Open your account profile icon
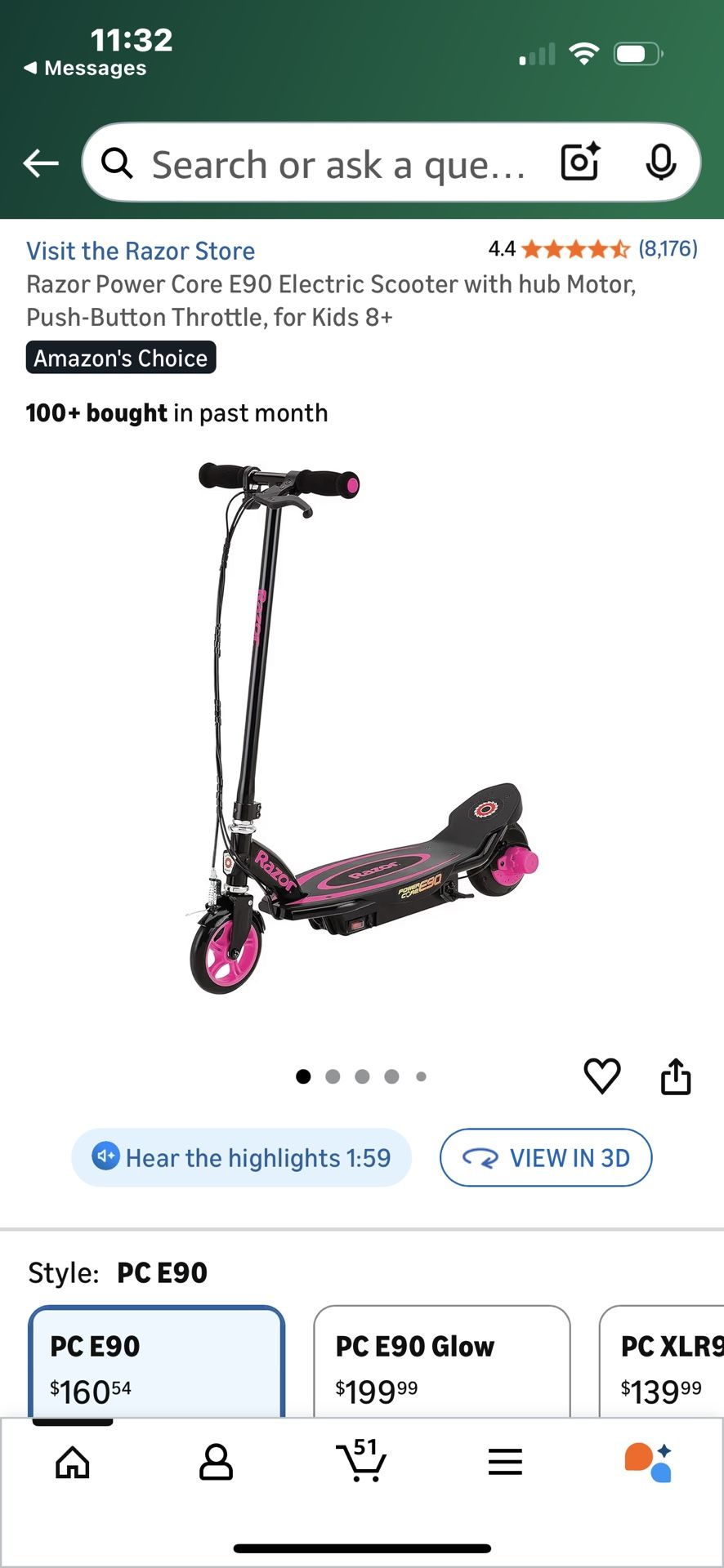The height and width of the screenshot is (1568, 724). click(x=217, y=1462)
